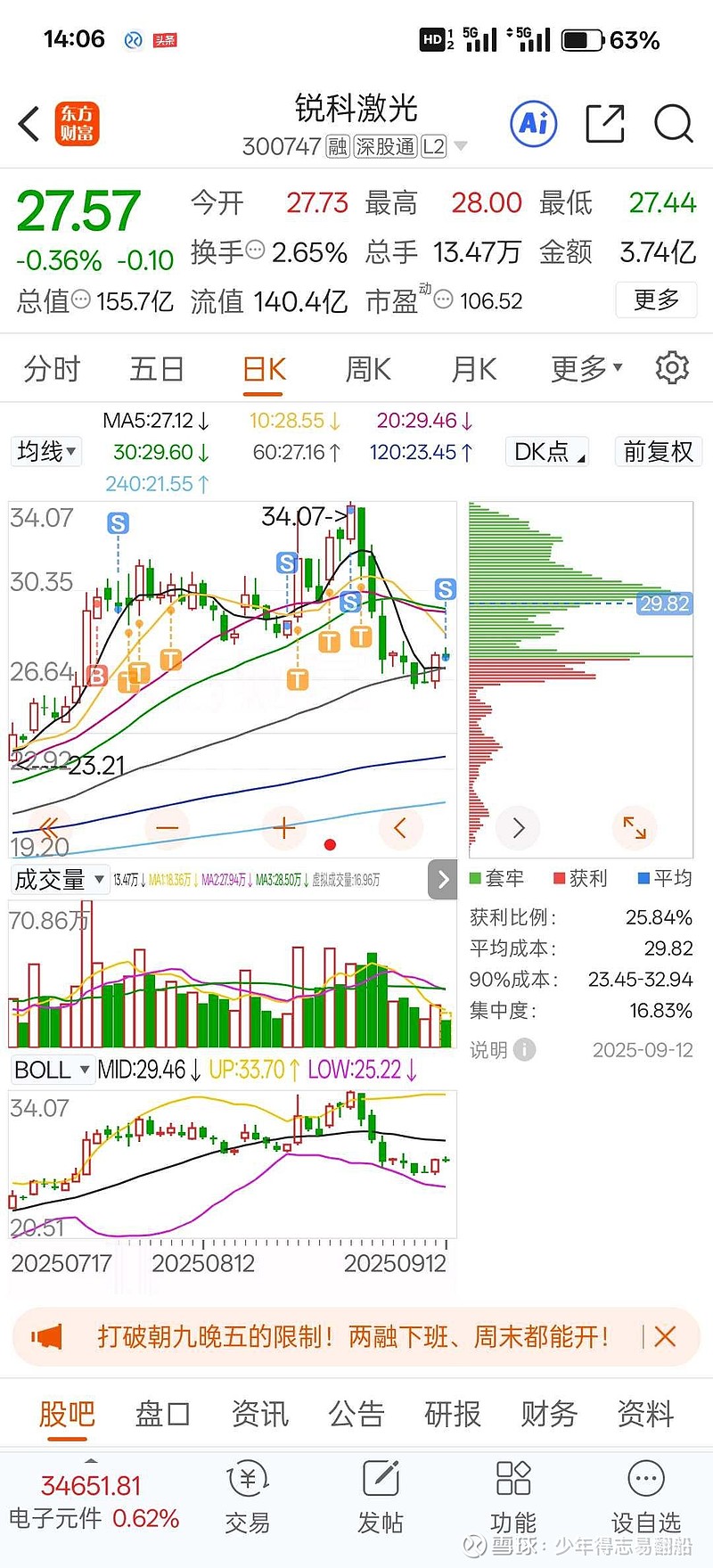Expand the chip distribution to fullscreen
This screenshot has width=713, height=1568.
635,827
